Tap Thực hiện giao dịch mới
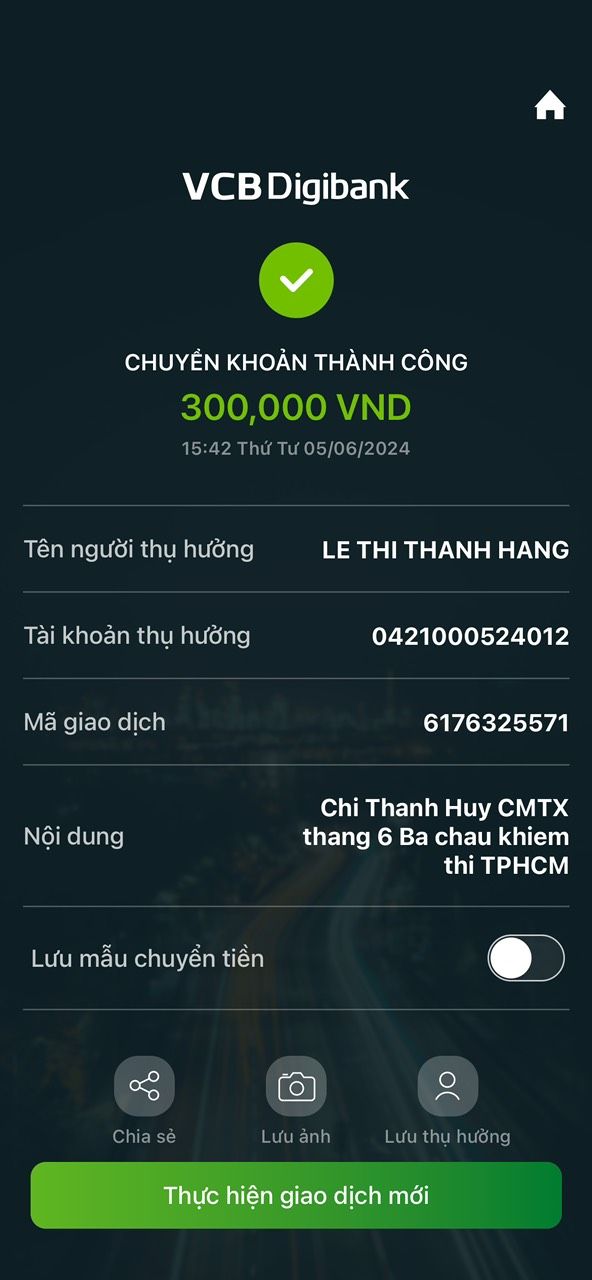This screenshot has width=592, height=1280. point(296,1195)
